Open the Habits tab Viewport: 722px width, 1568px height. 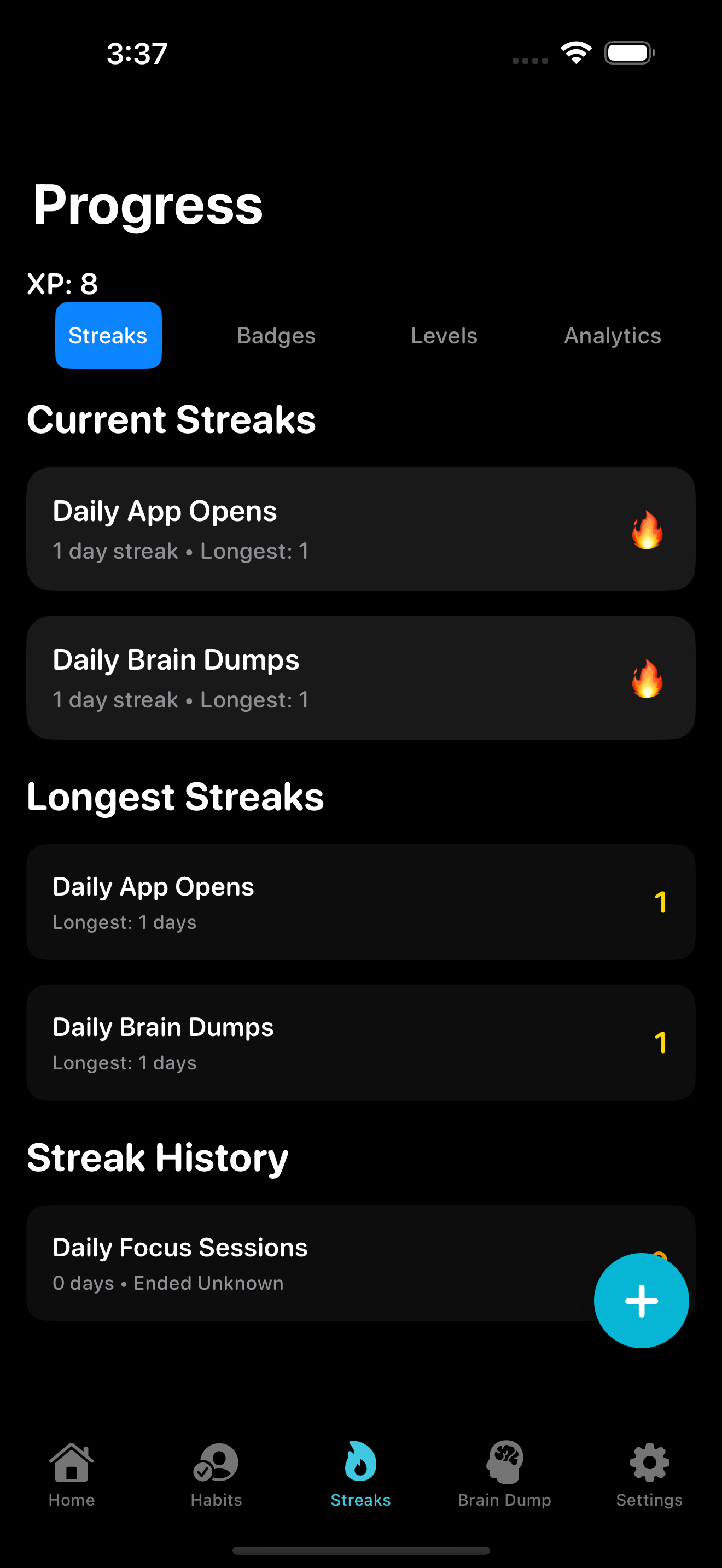[x=216, y=1473]
